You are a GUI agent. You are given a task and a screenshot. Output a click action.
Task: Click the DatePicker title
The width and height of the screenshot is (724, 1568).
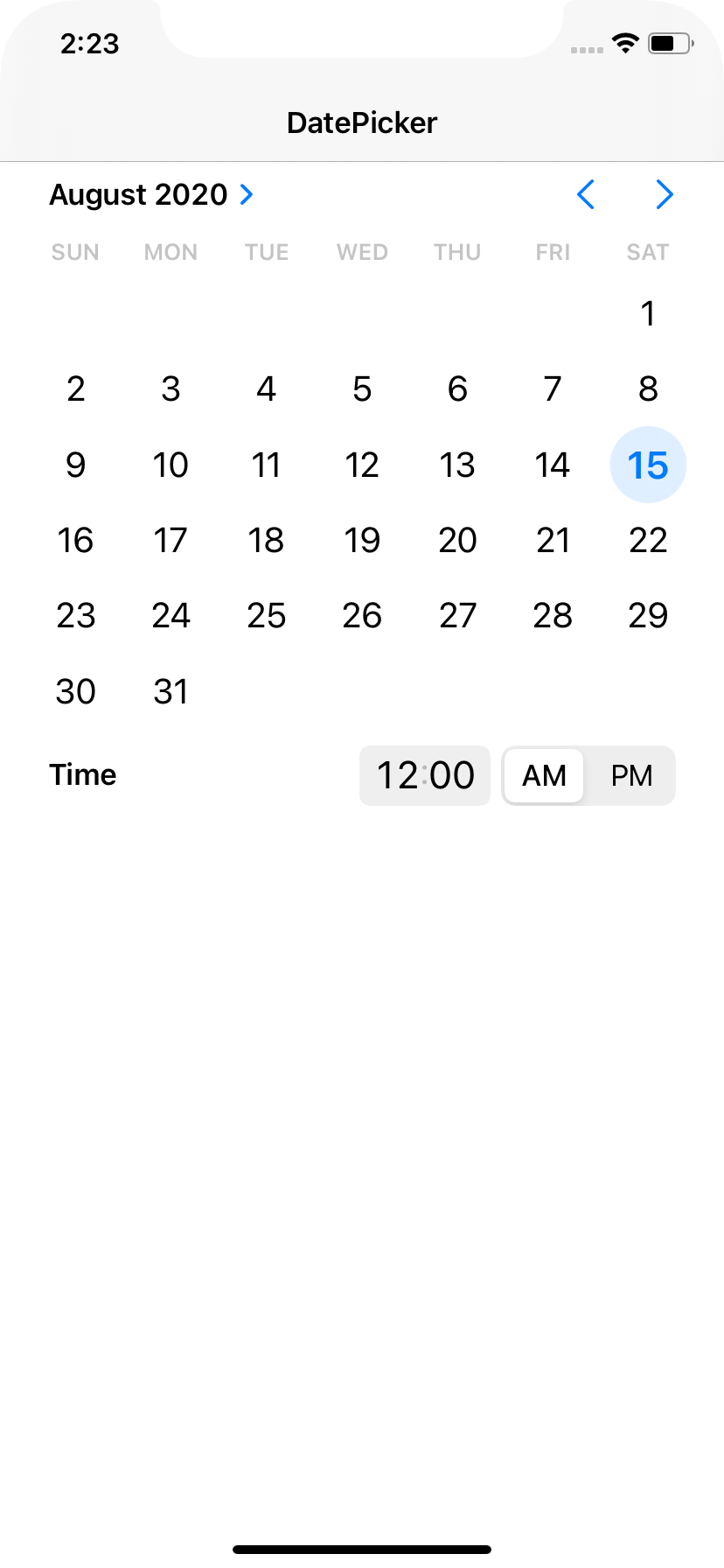tap(362, 122)
